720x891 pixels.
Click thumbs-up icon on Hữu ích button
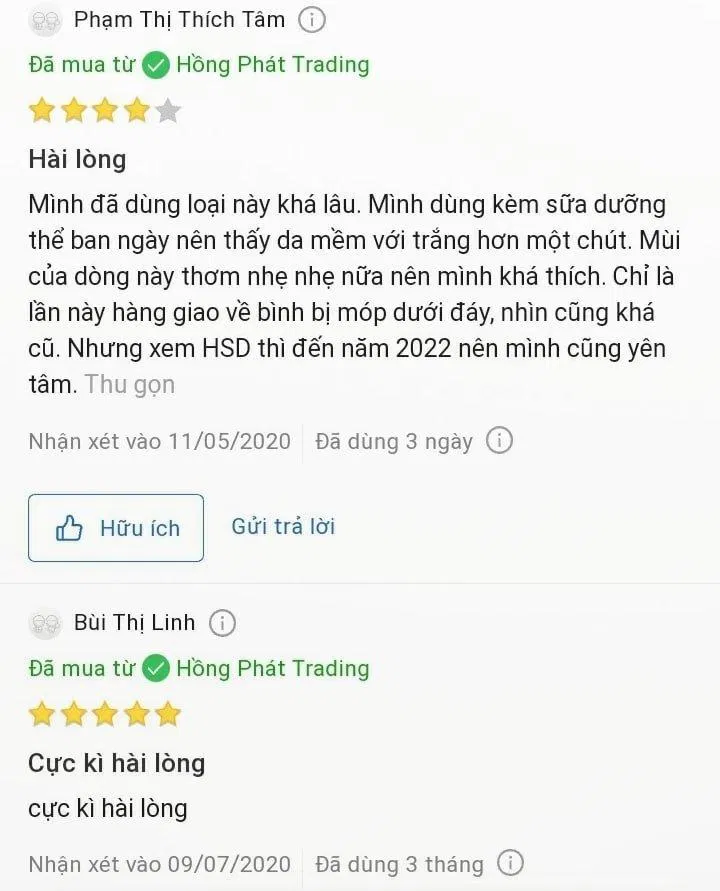click(72, 528)
